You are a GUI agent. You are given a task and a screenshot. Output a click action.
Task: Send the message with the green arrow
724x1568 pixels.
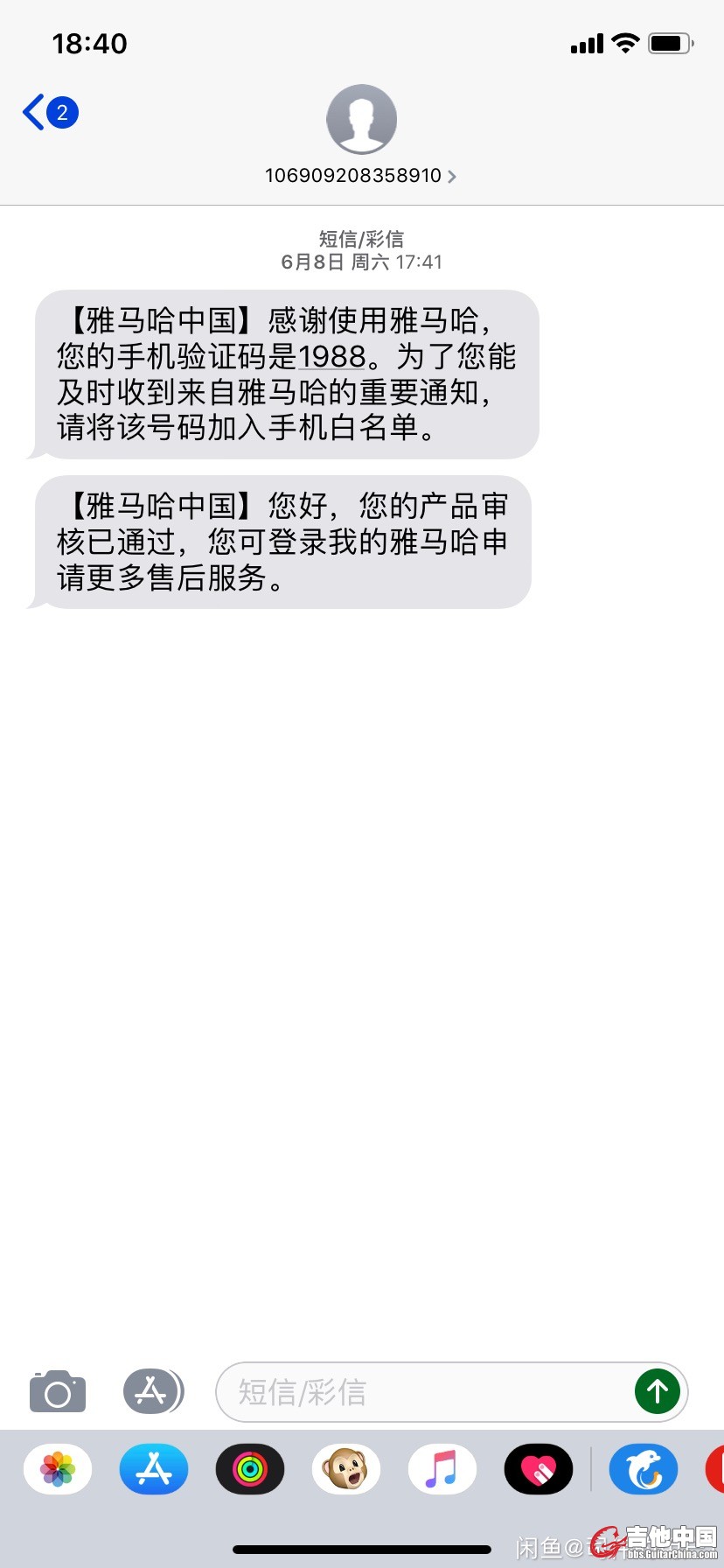(658, 1391)
